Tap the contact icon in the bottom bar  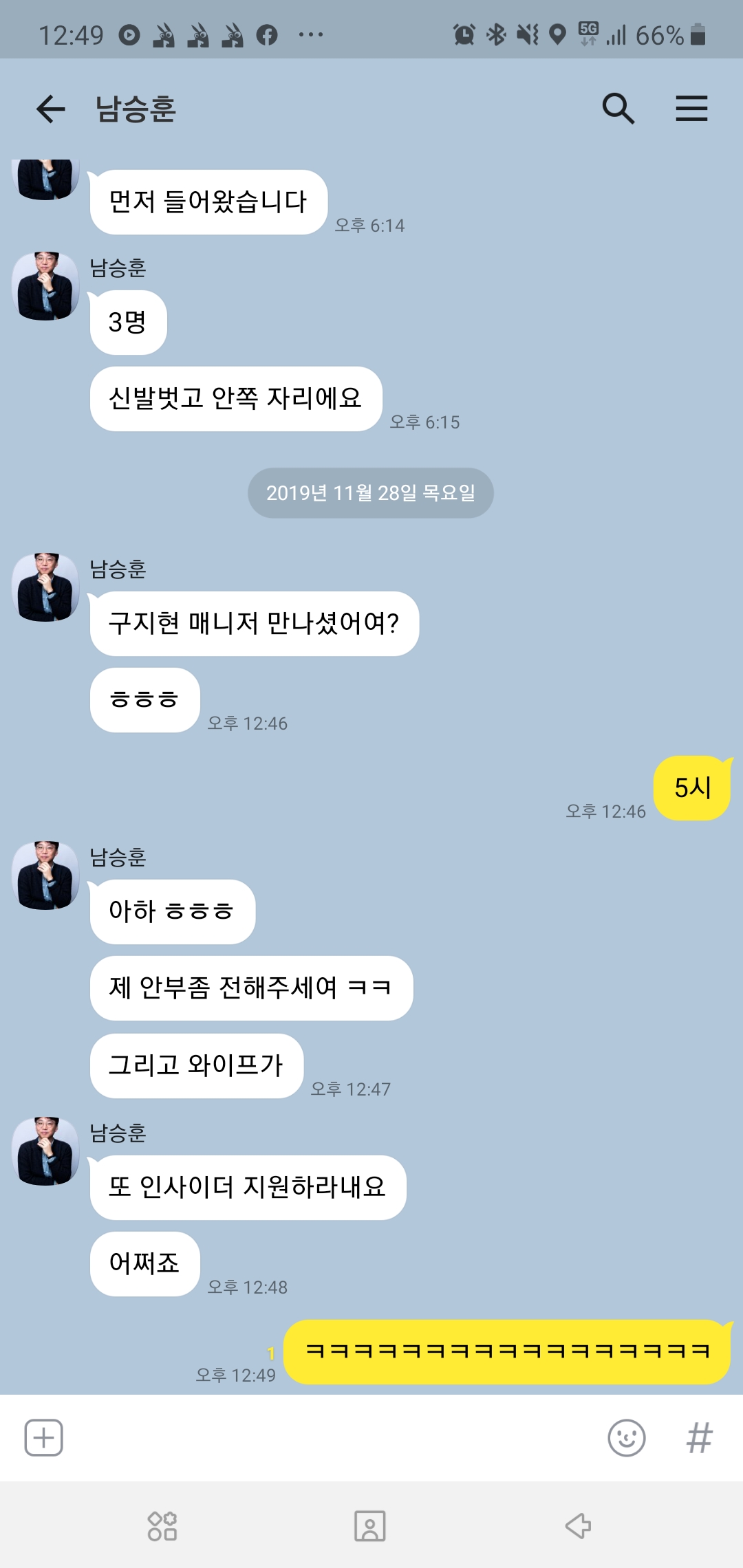370,1525
